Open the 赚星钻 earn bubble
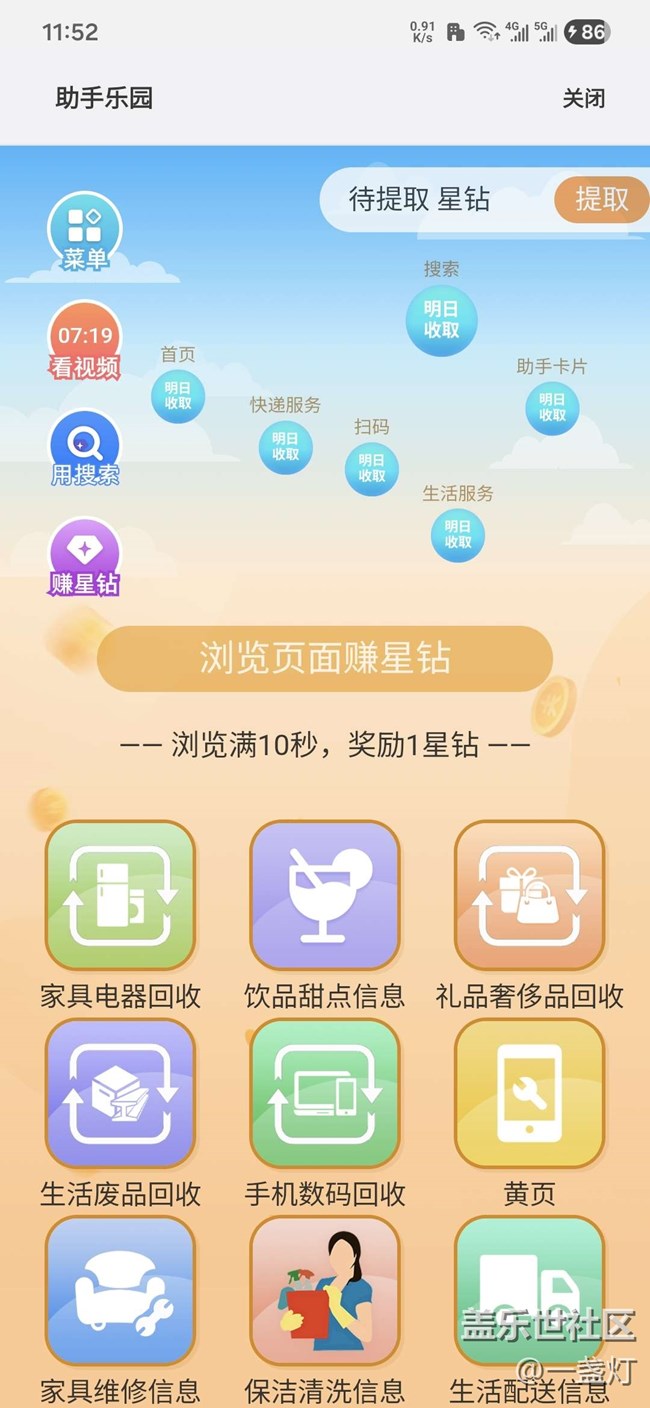650x1408 pixels. click(x=85, y=556)
